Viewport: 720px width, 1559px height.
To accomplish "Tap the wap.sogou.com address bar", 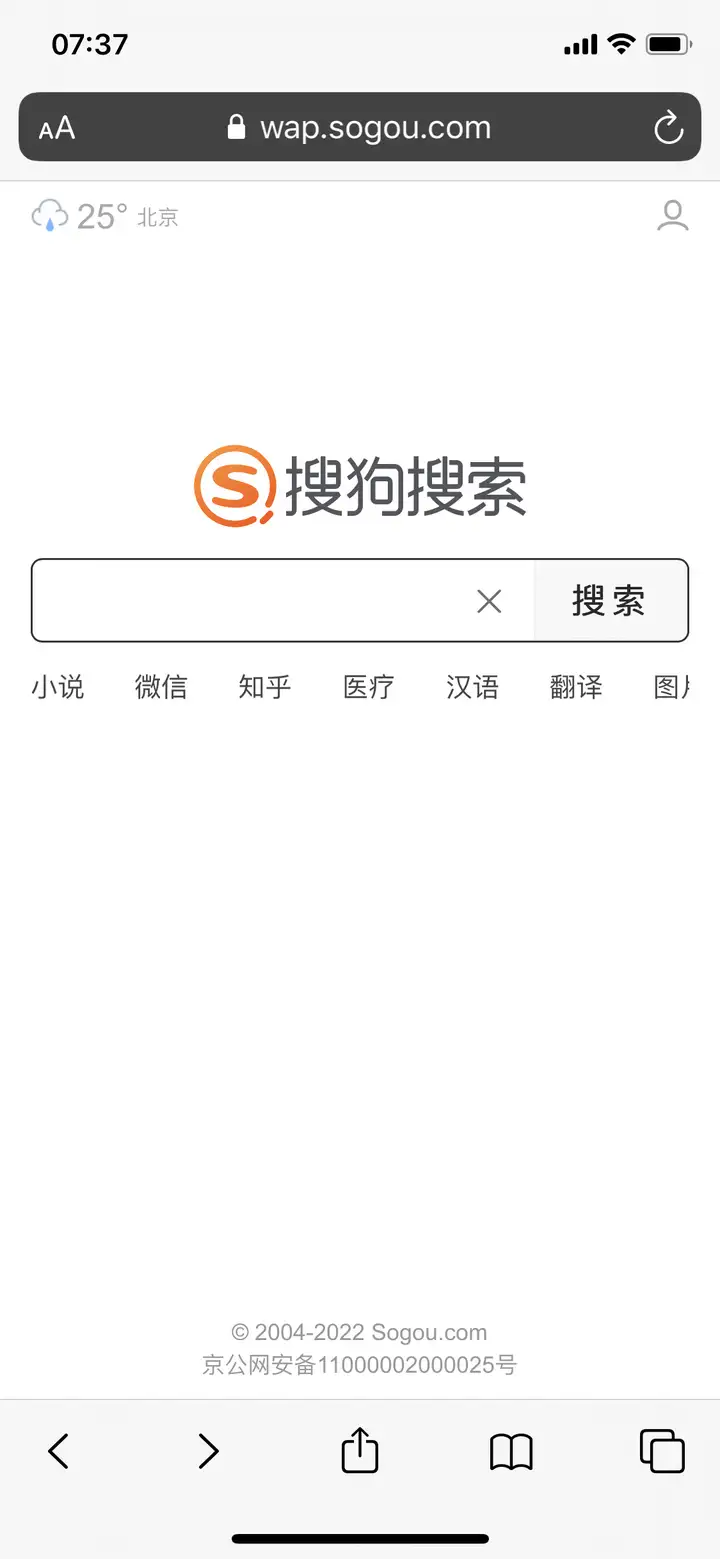I will (360, 127).
